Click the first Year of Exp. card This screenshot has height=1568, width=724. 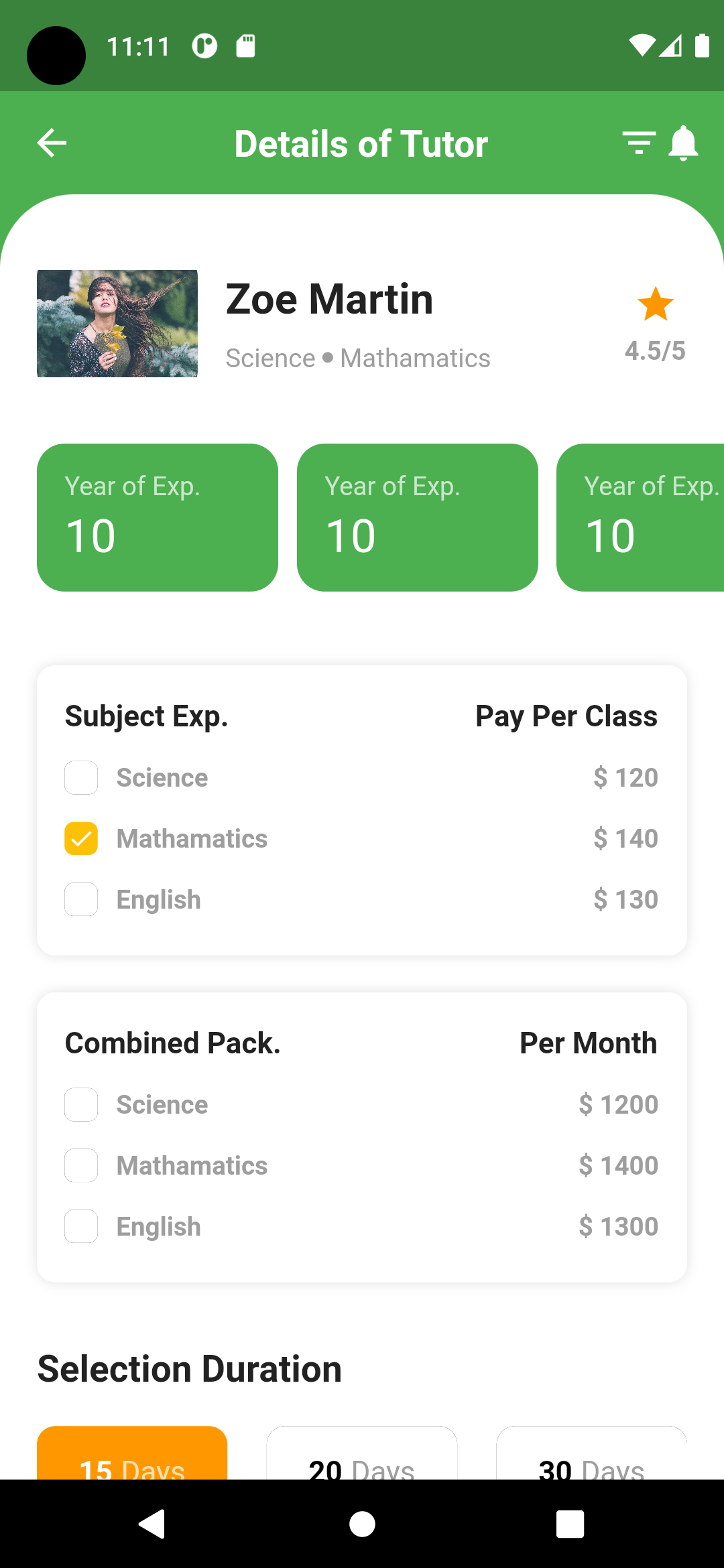157,517
